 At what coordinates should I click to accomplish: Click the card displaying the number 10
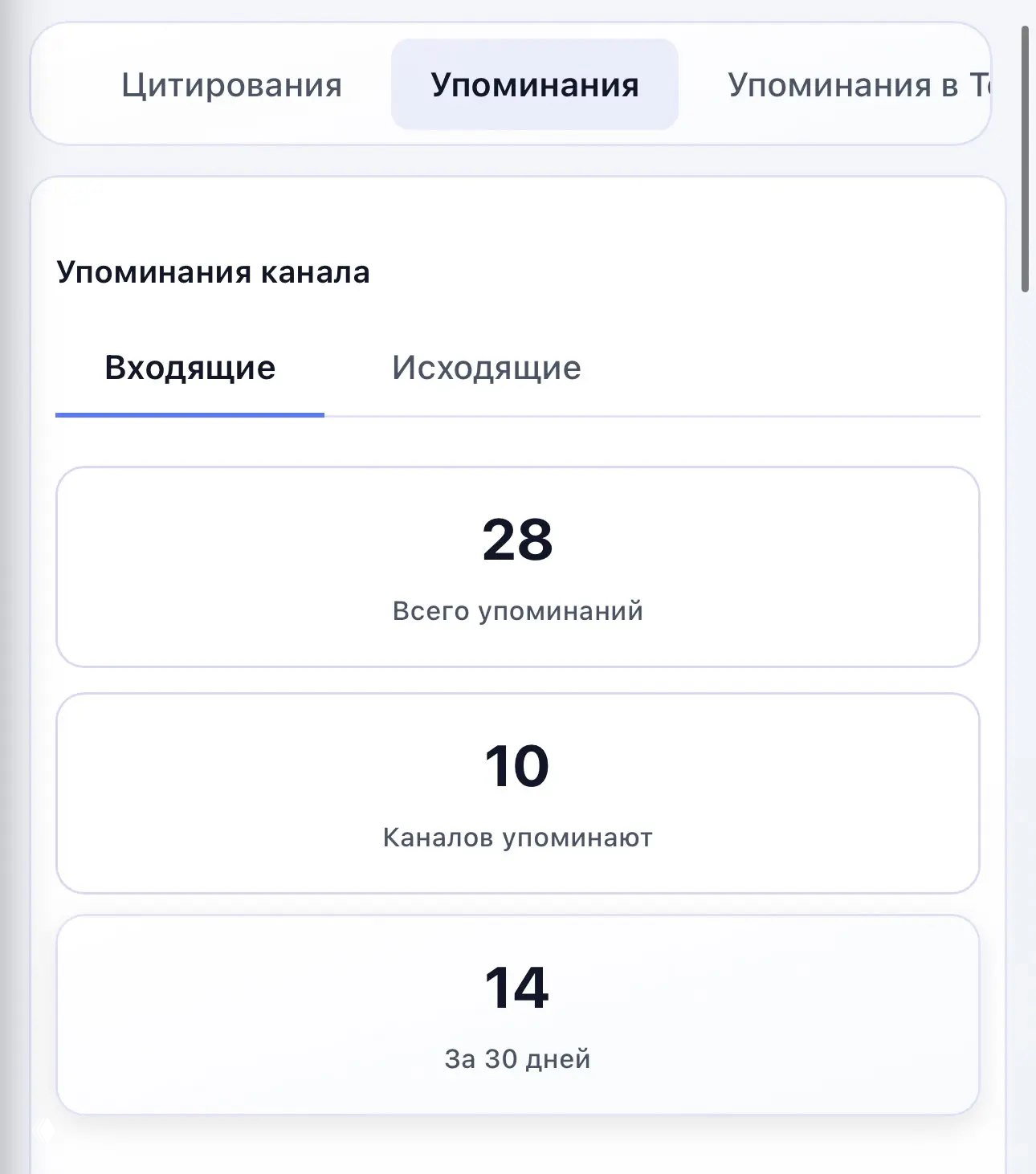point(517,768)
